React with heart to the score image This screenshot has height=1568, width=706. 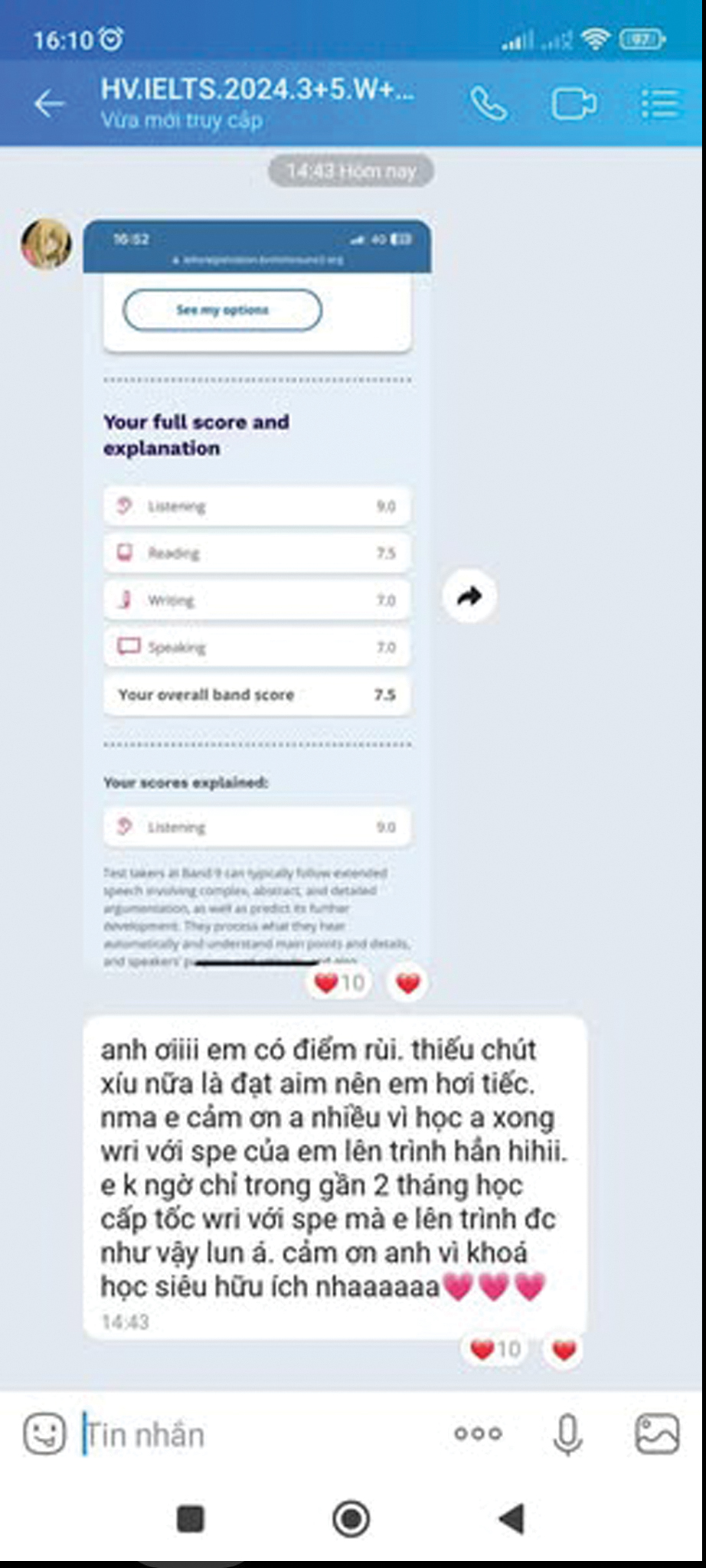[408, 982]
